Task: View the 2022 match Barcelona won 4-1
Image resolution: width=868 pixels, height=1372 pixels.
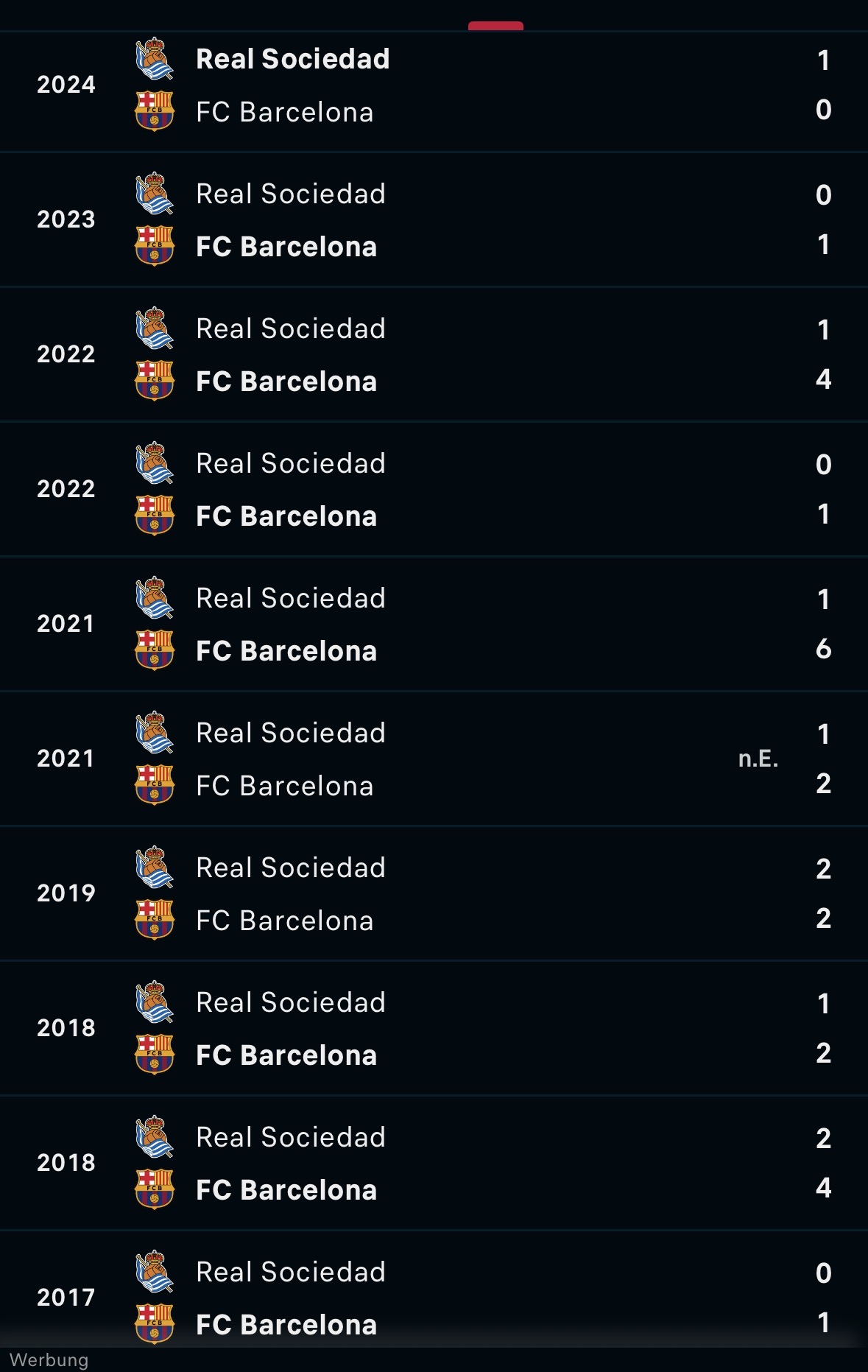Action: pos(434,355)
